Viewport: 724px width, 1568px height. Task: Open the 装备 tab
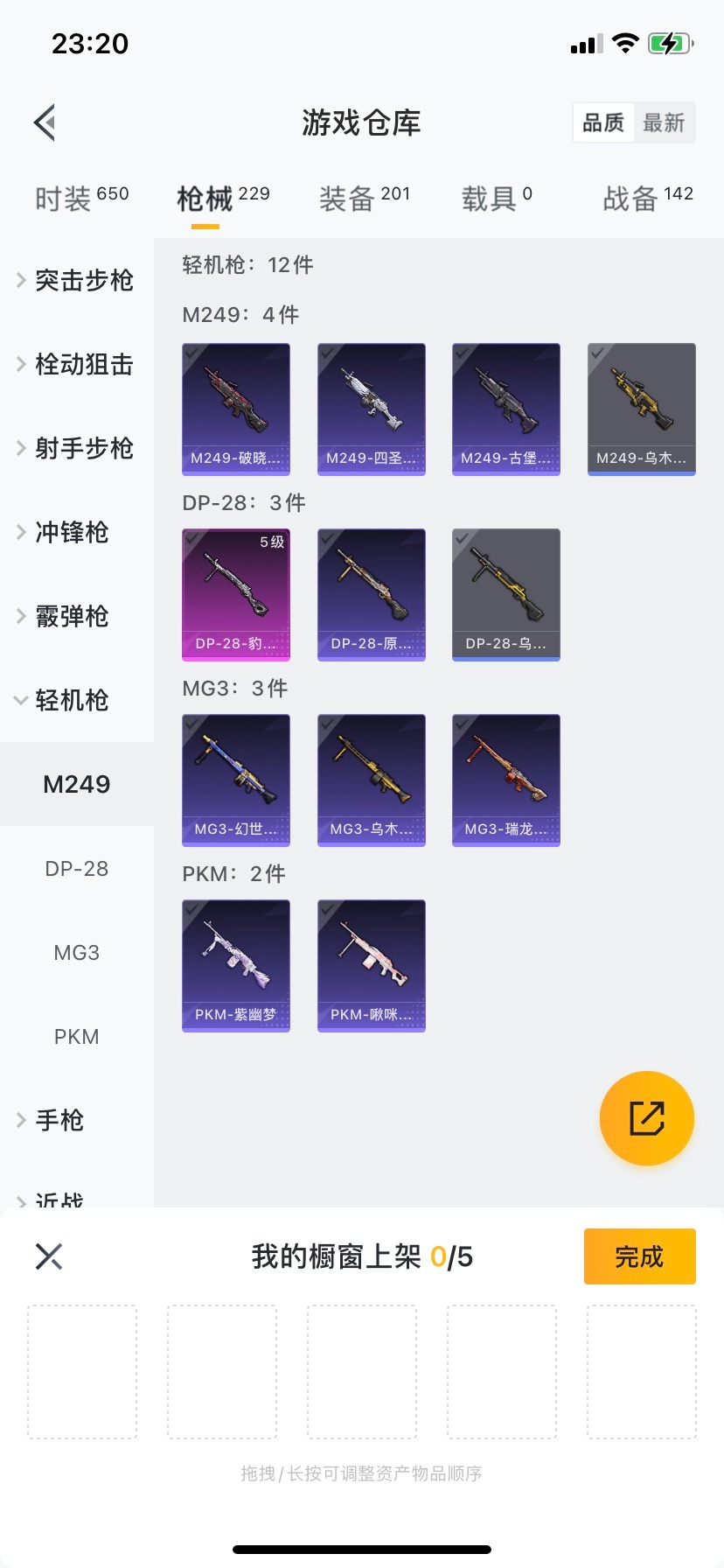[x=364, y=199]
